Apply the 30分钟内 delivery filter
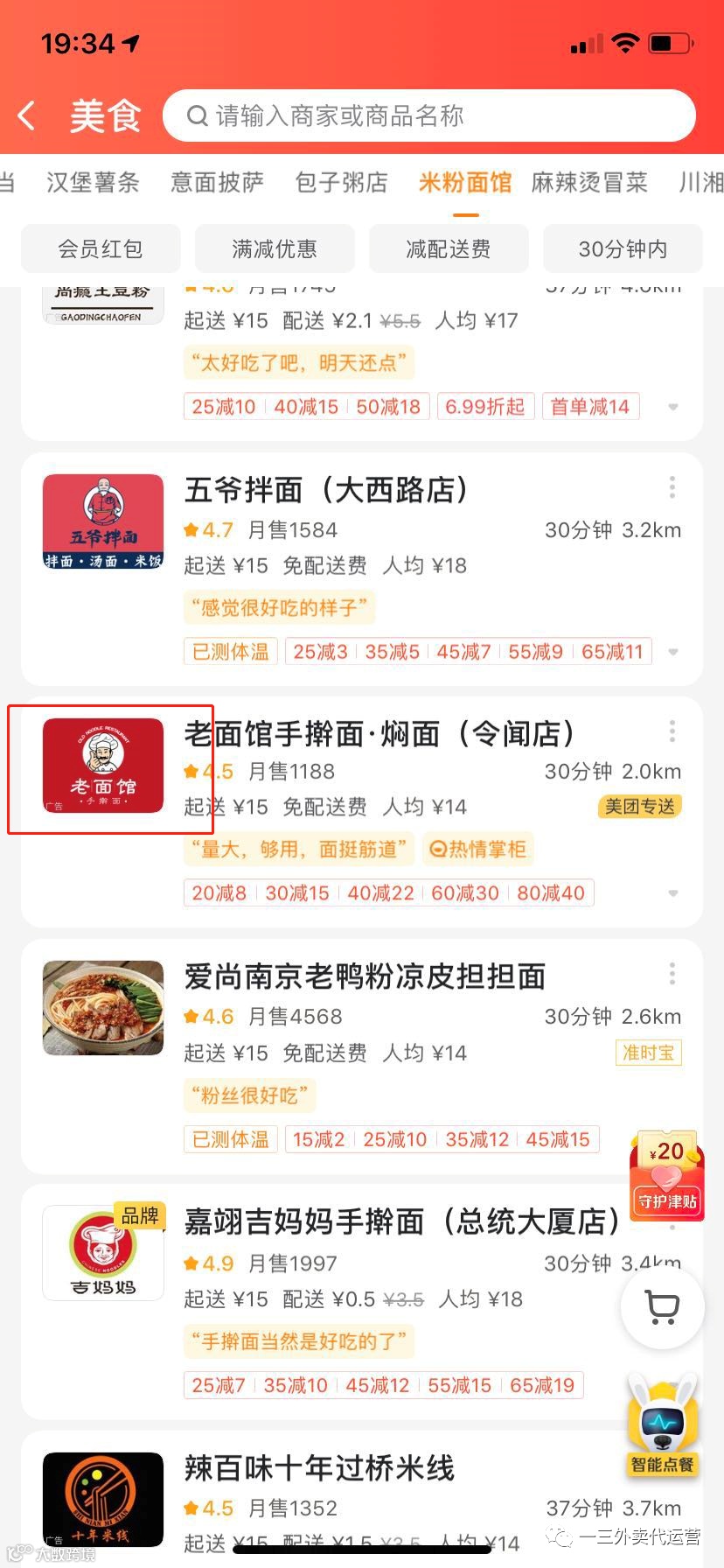724x1568 pixels. coord(623,249)
